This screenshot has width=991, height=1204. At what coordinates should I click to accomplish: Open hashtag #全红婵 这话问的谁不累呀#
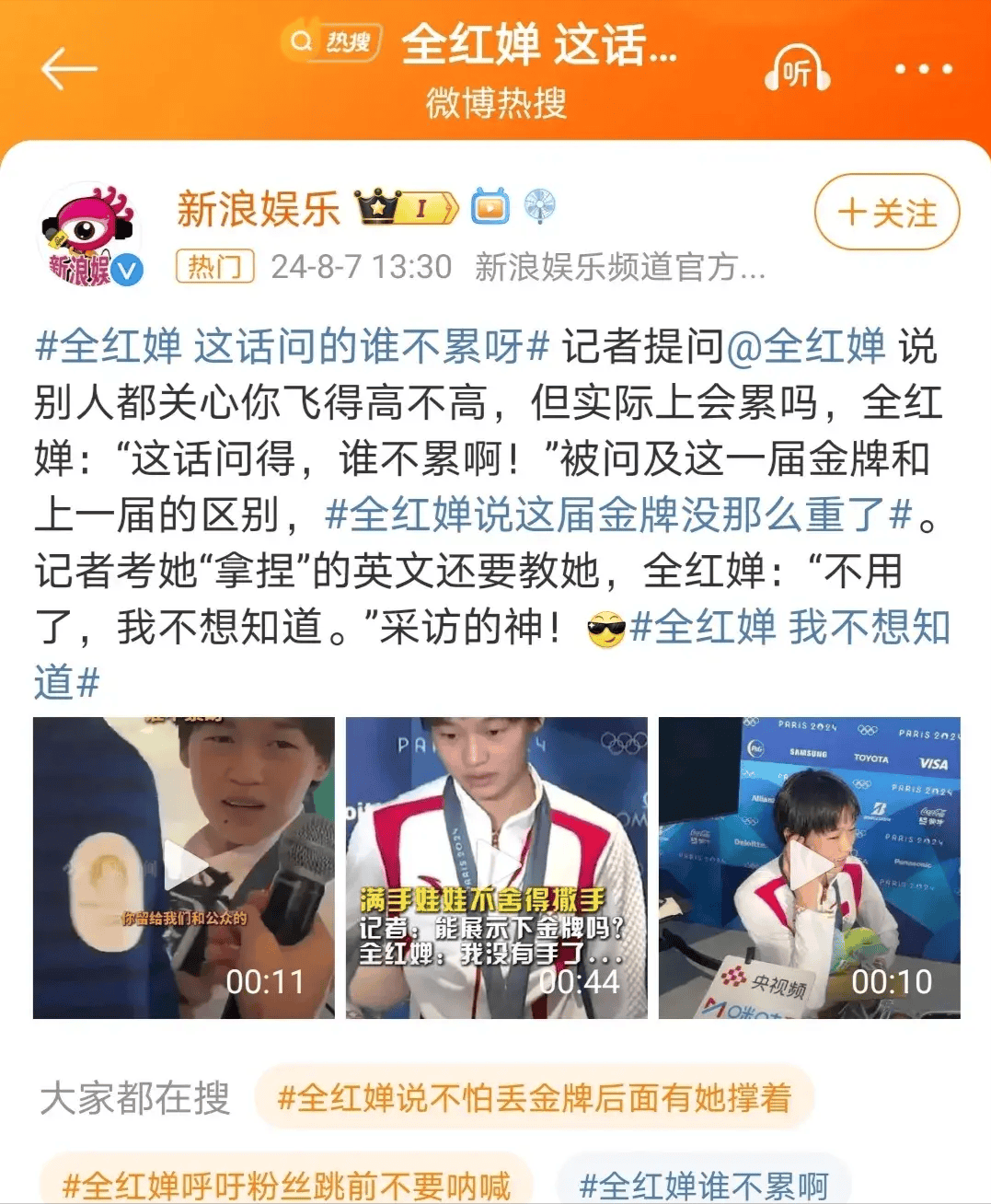[x=291, y=347]
